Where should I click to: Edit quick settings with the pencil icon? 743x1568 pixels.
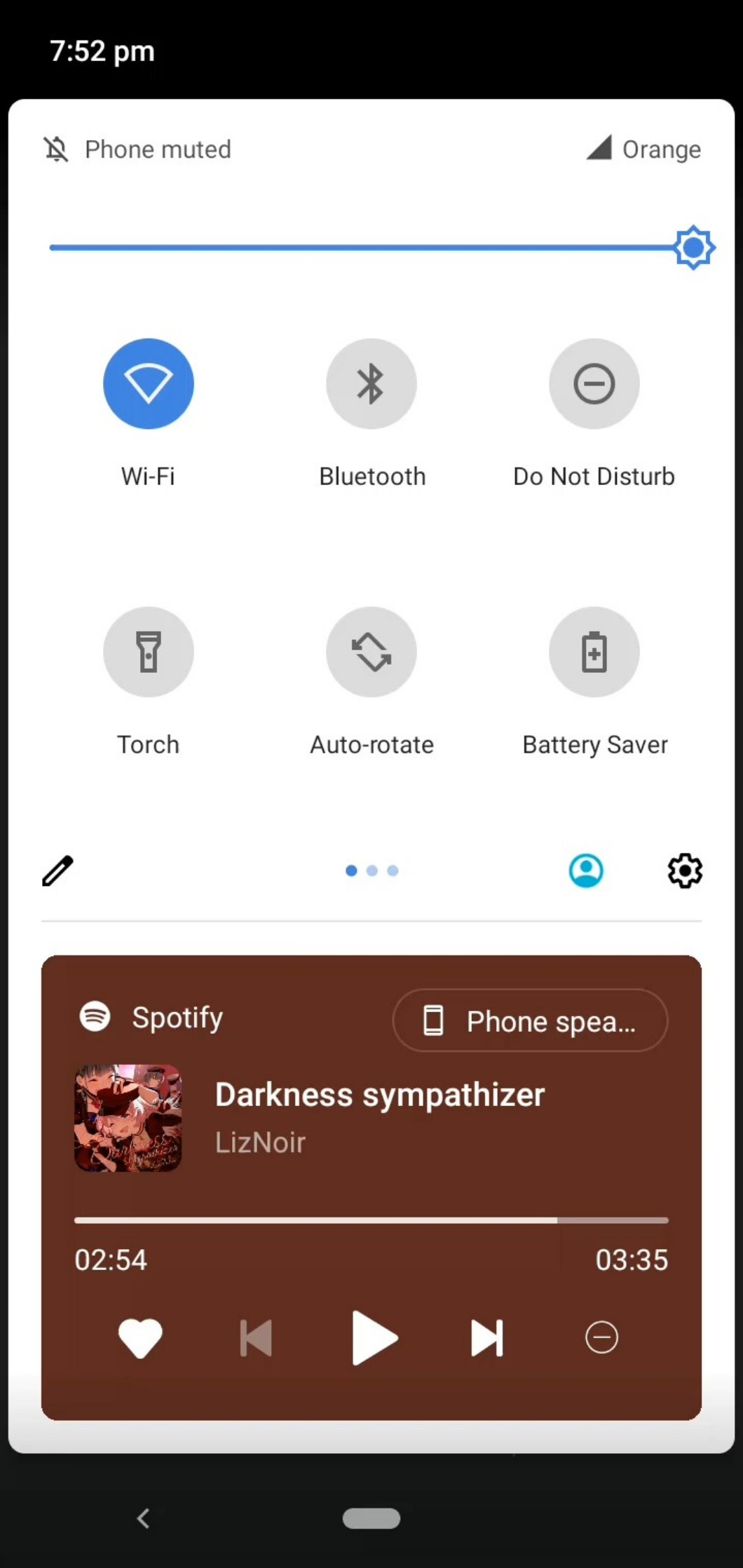tap(57, 871)
